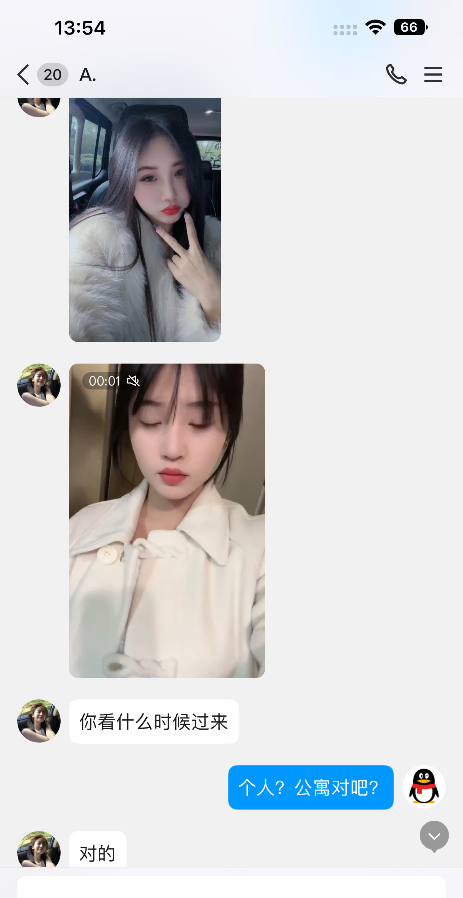Viewport: 463px width, 898px height.
Task: Open my penguin avatar profile
Action: pyautogui.click(x=424, y=787)
